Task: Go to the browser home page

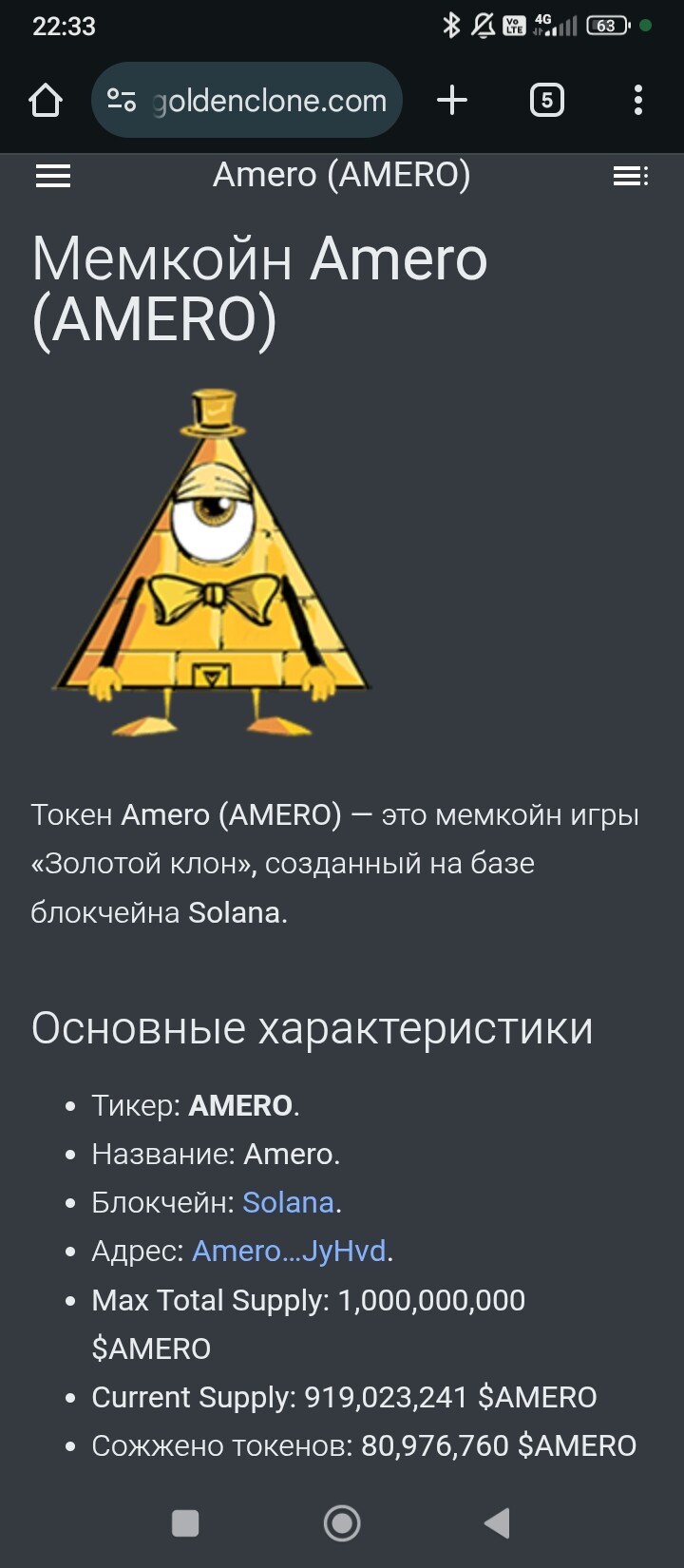Action: click(46, 100)
